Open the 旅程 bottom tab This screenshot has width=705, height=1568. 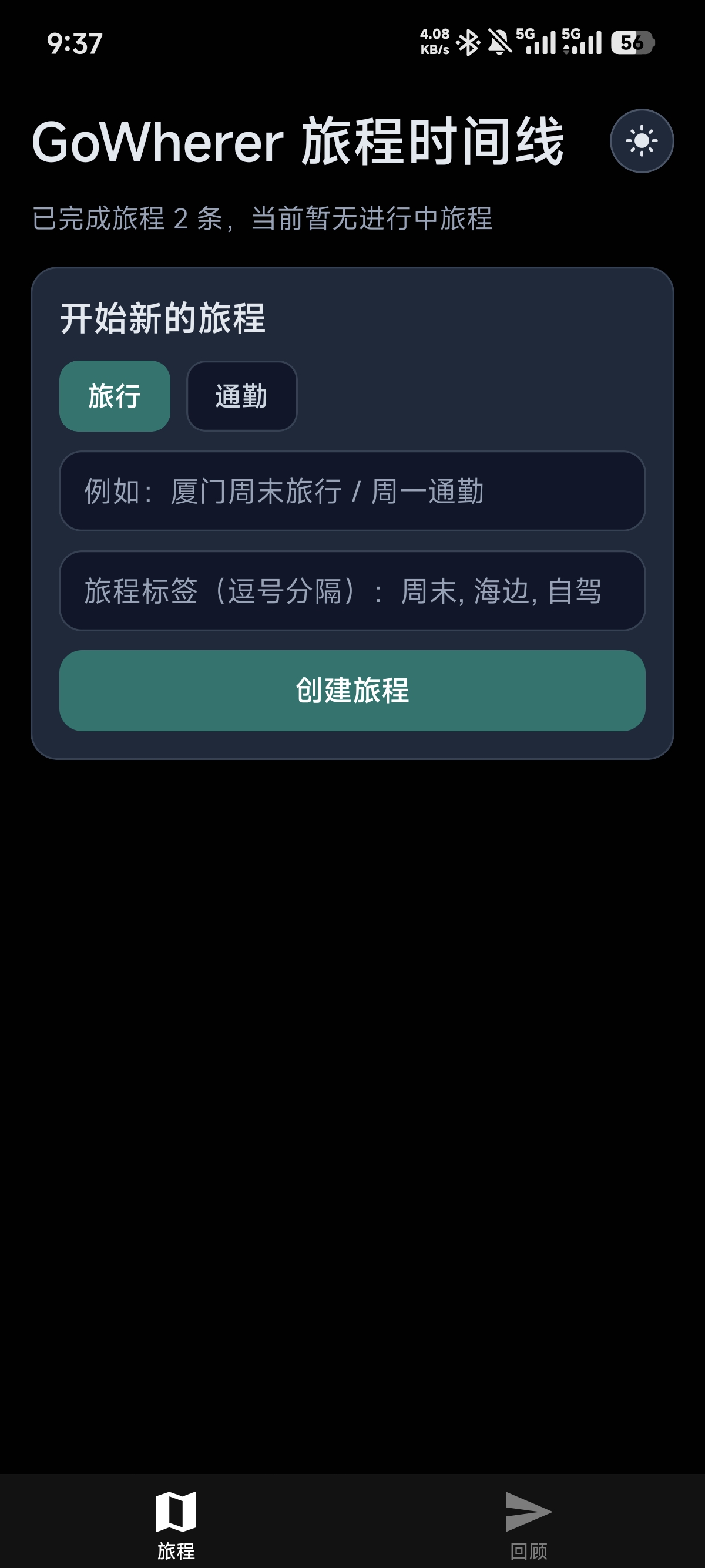(x=176, y=1521)
